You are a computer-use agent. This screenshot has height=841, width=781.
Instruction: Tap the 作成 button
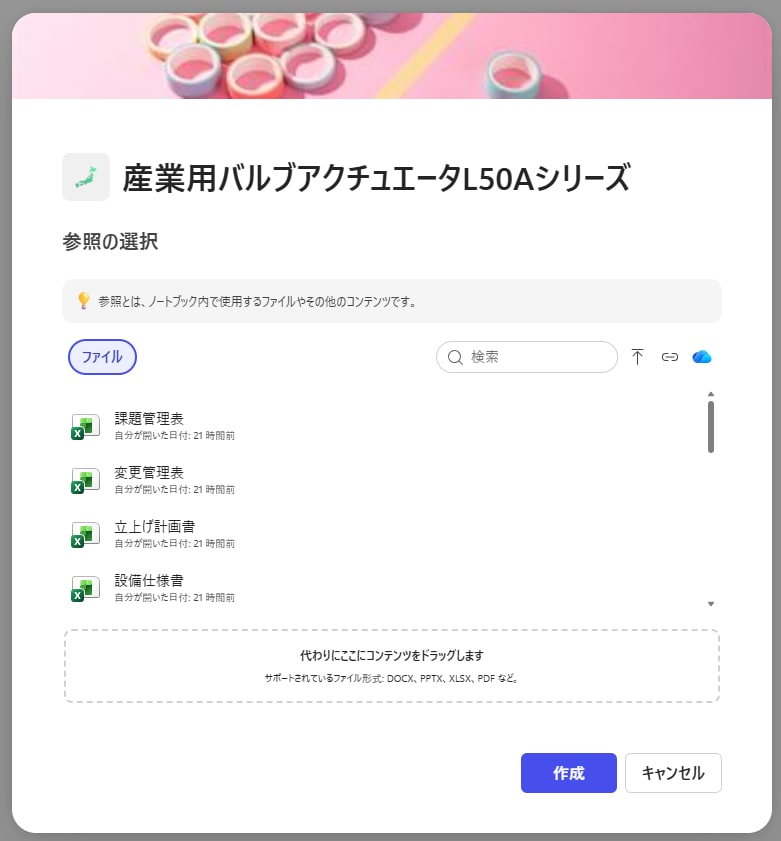(568, 773)
